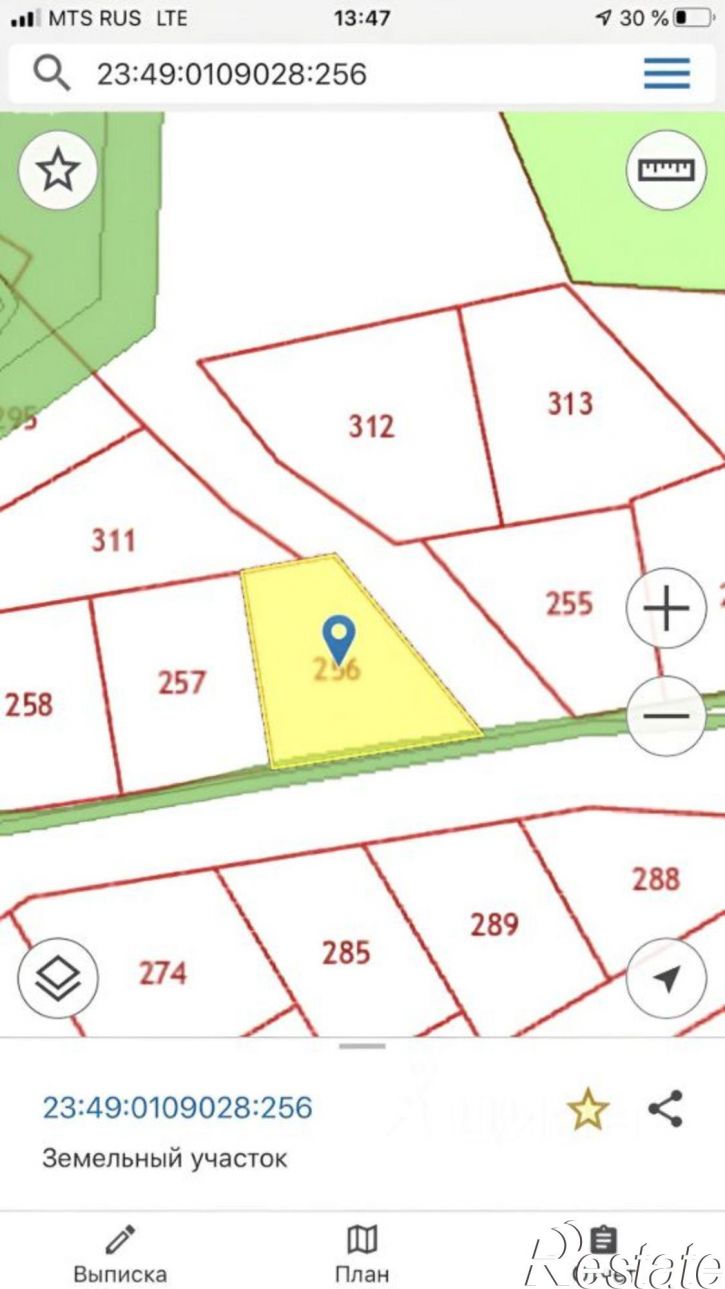Image resolution: width=725 pixels, height=1289 pixels.
Task: Switch to the Выписка tab
Action: (x=120, y=1254)
